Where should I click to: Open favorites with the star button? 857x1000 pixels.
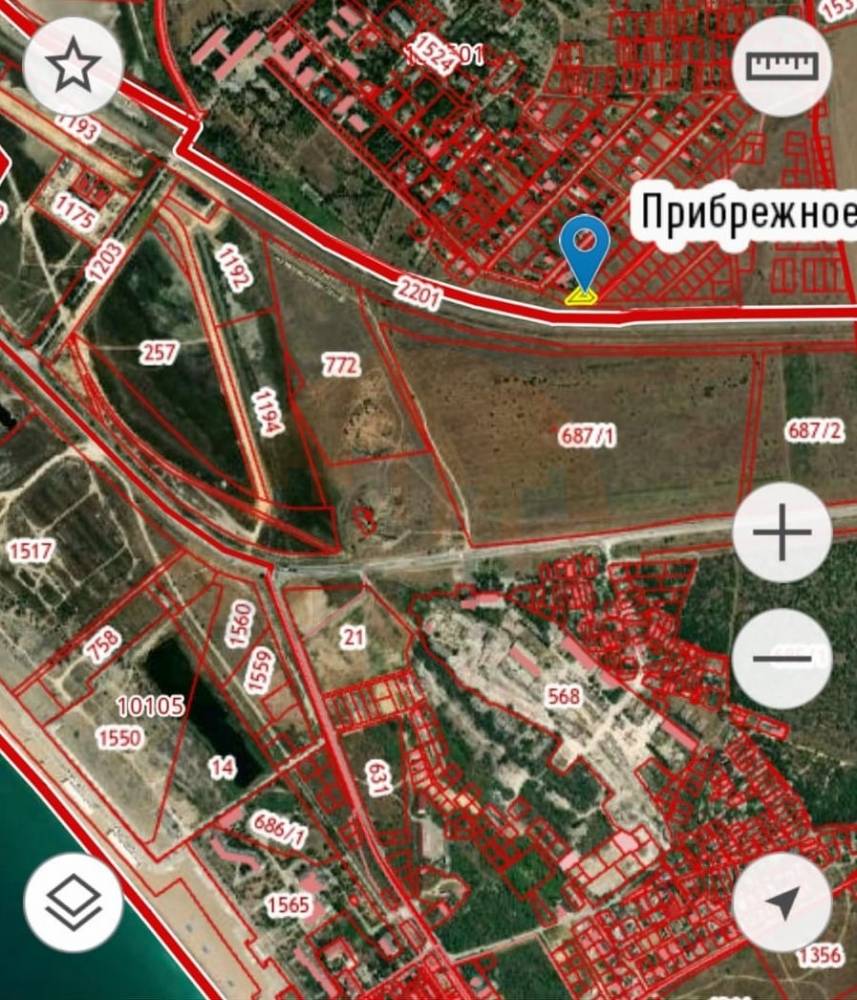(73, 66)
